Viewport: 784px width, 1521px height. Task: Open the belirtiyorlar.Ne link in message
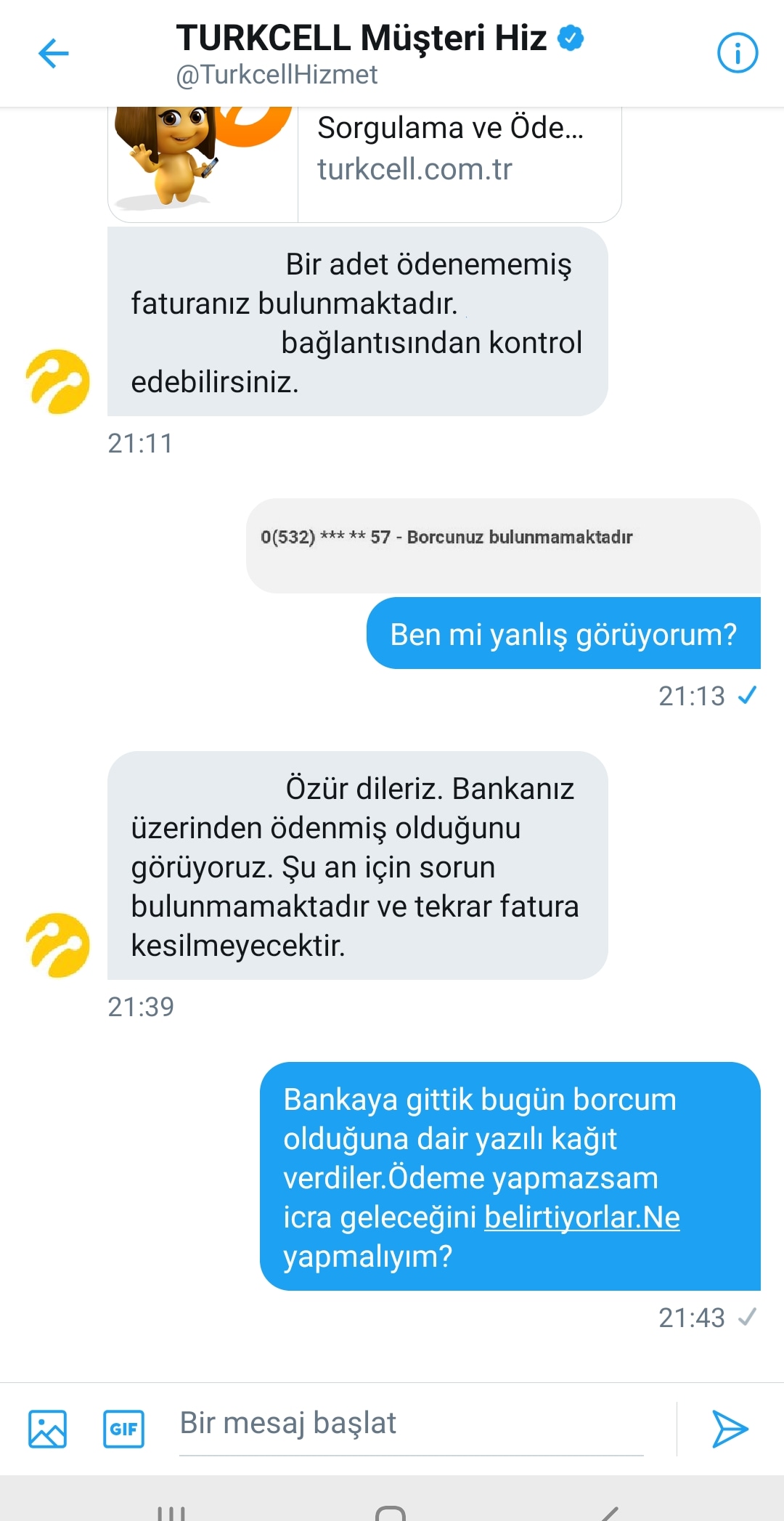coord(581,1217)
